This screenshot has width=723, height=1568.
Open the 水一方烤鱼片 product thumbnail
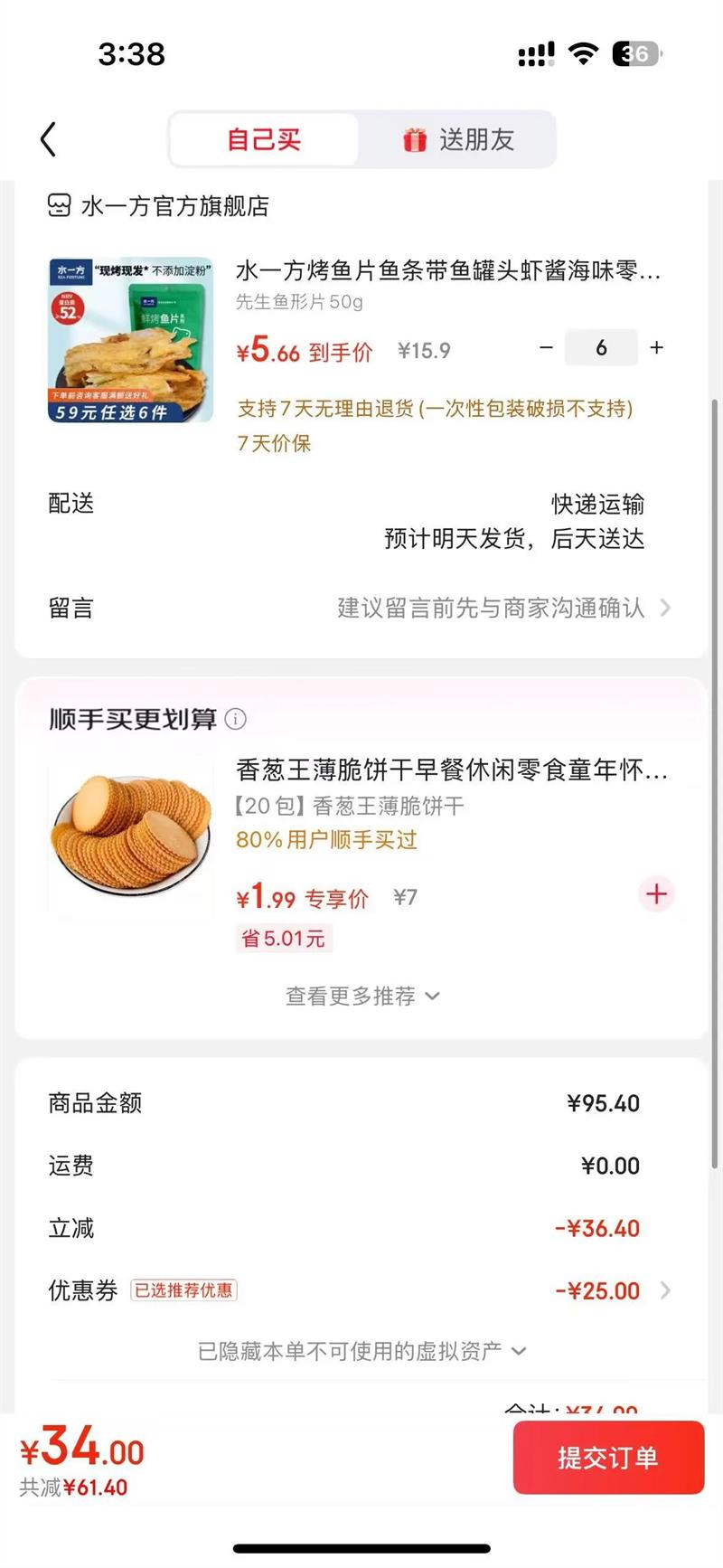[130, 340]
